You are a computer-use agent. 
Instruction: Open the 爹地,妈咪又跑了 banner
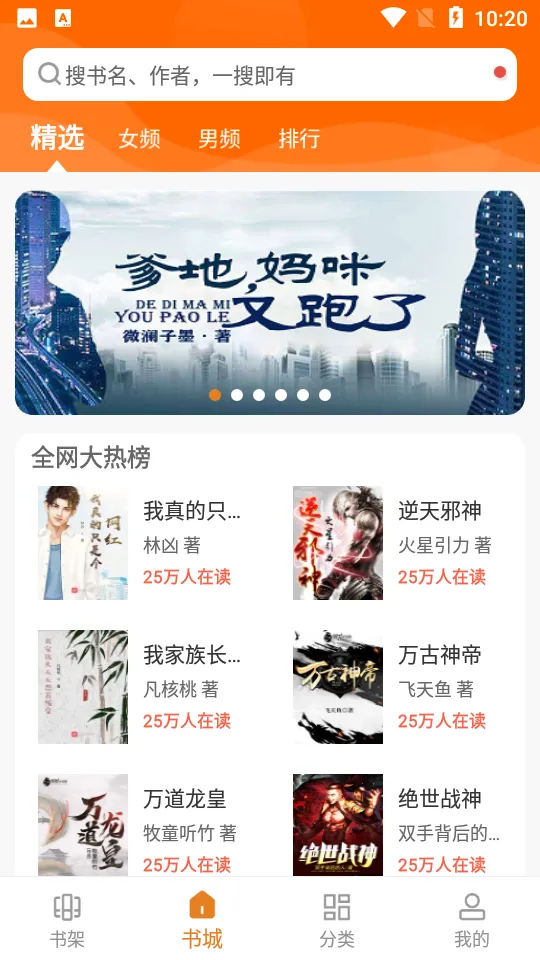(270, 302)
